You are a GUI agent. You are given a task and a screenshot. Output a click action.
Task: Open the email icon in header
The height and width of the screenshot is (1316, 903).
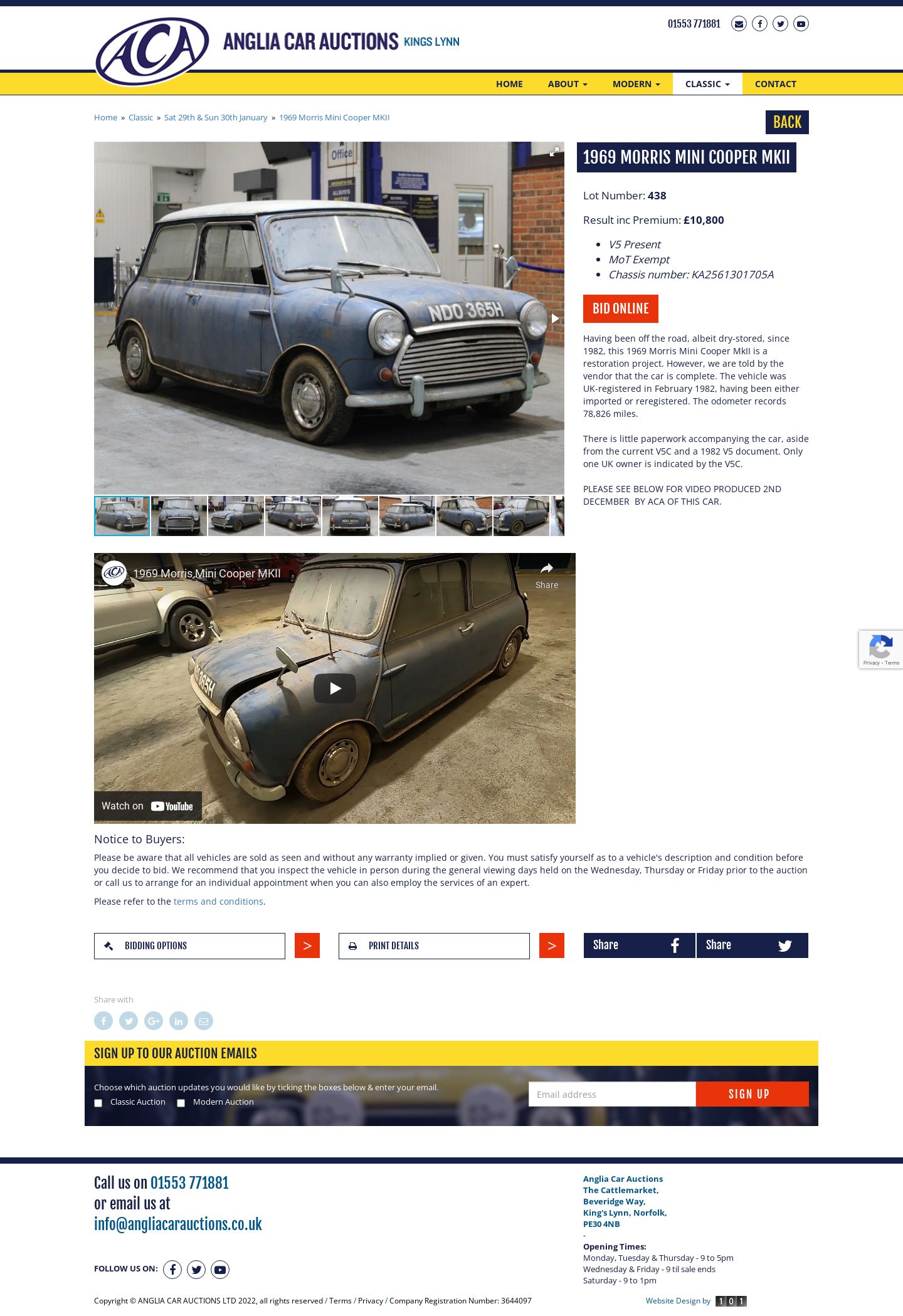pos(739,24)
